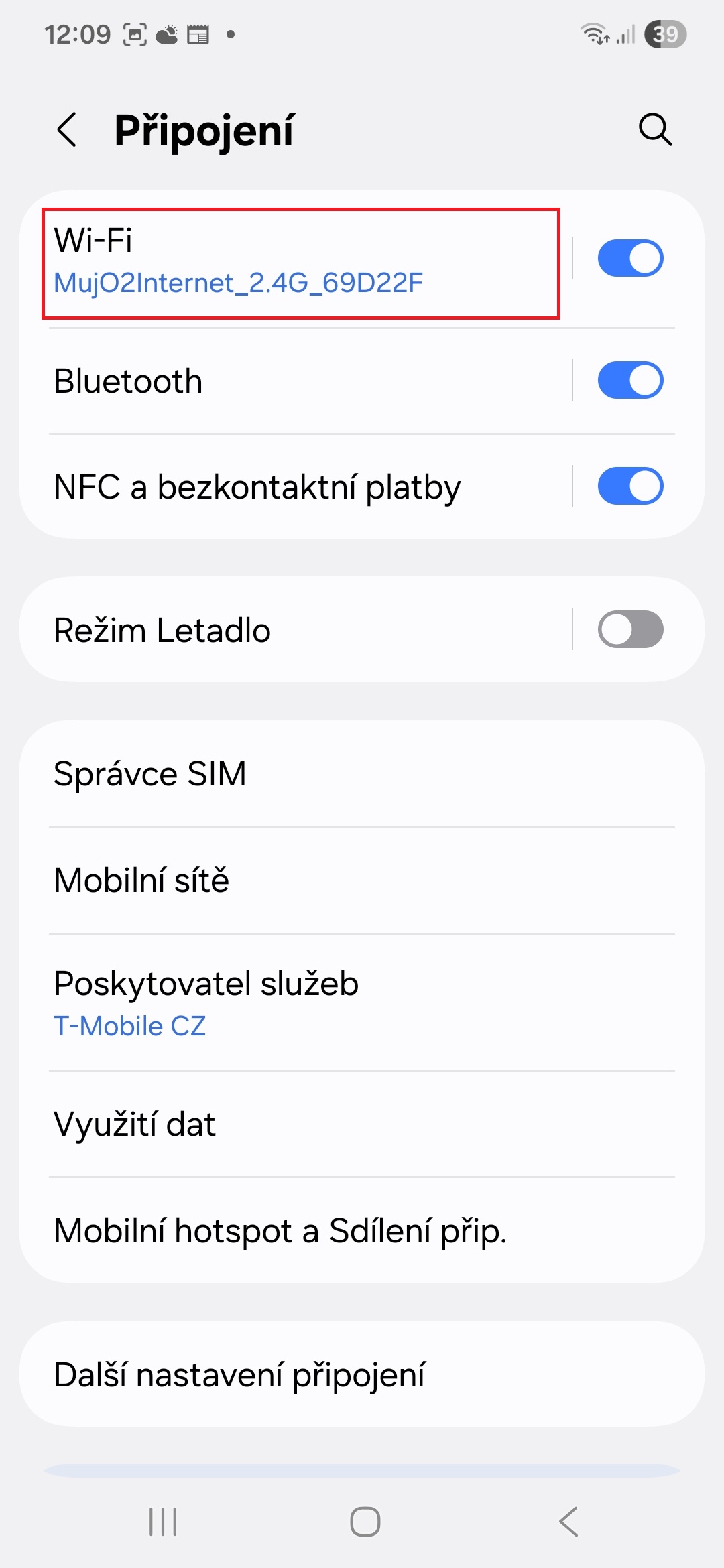The height and width of the screenshot is (1568, 724).
Task: Open recent apps from navigation bar
Action: point(163,1521)
